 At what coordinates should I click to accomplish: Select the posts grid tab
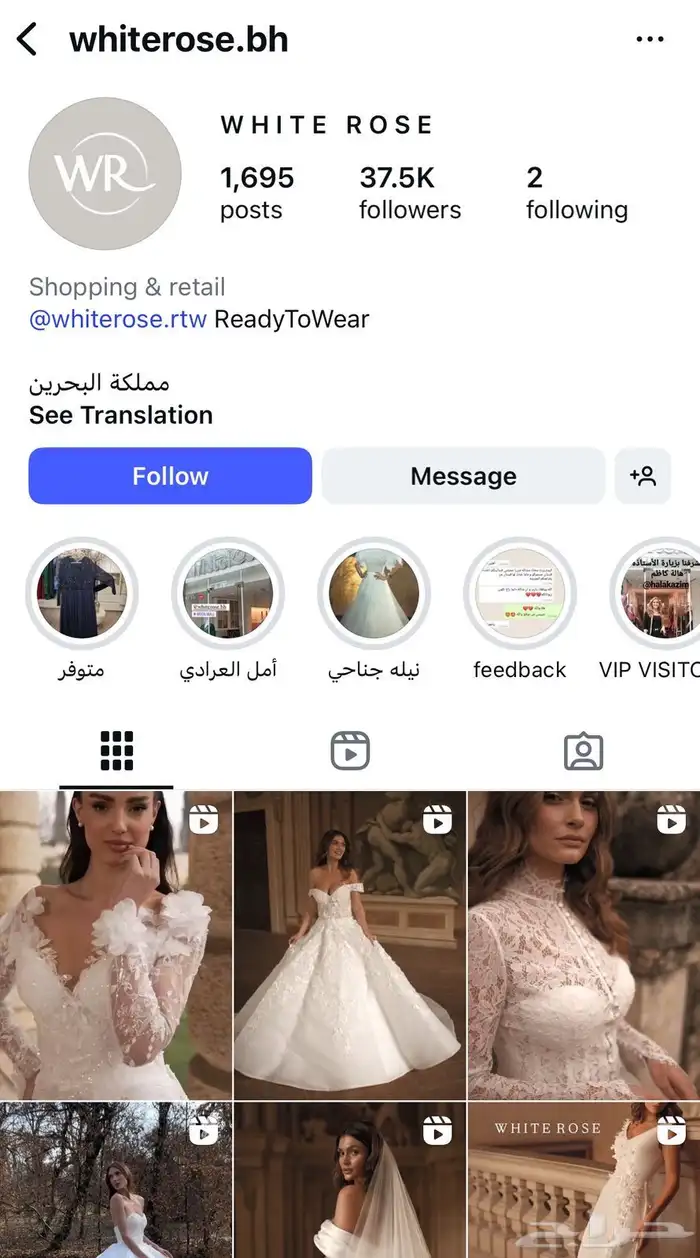point(117,751)
